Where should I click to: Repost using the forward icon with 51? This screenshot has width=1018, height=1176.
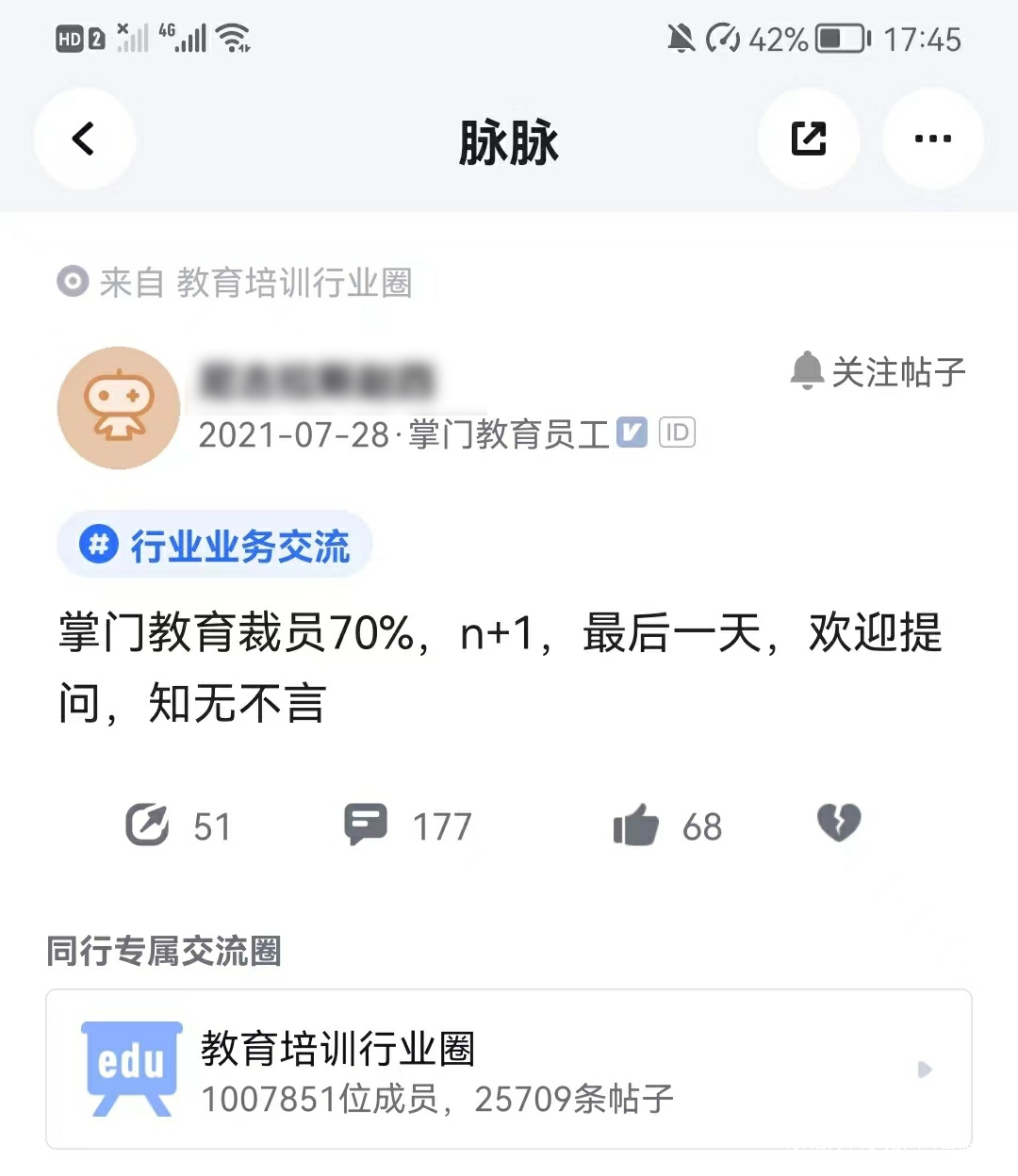(x=148, y=825)
